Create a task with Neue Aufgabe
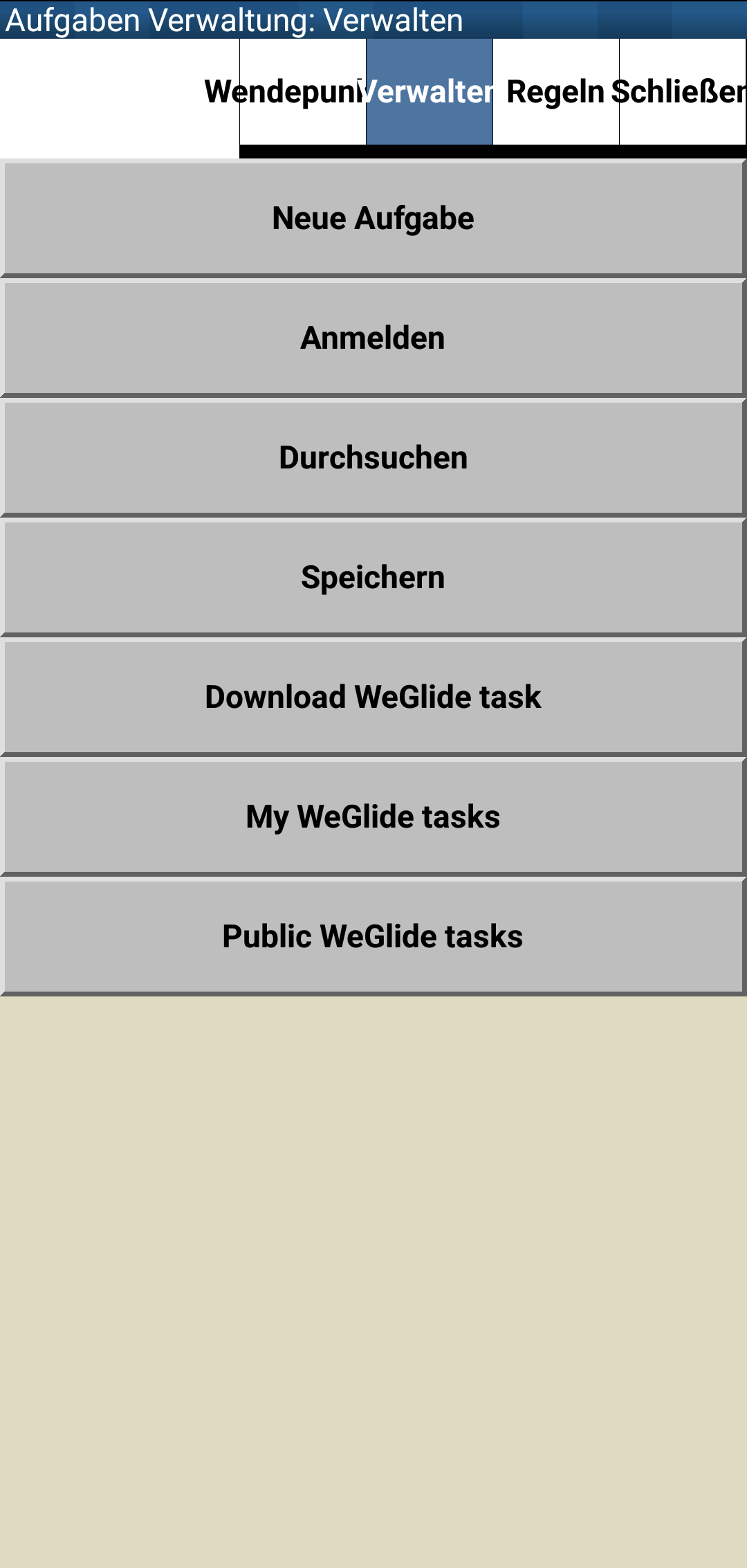 (x=373, y=217)
